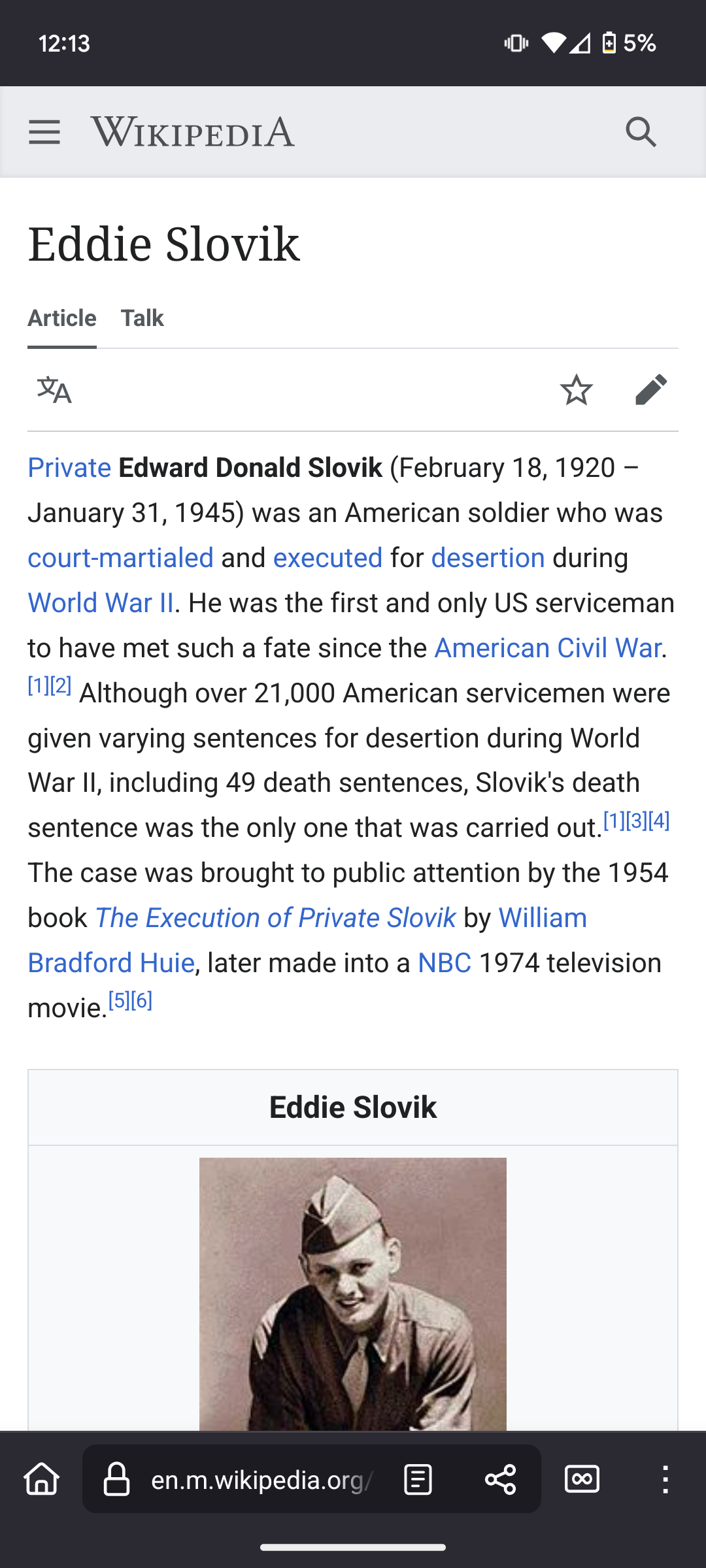Viewport: 706px width, 1568px height.
Task: Follow the NBC link
Action: [445, 963]
